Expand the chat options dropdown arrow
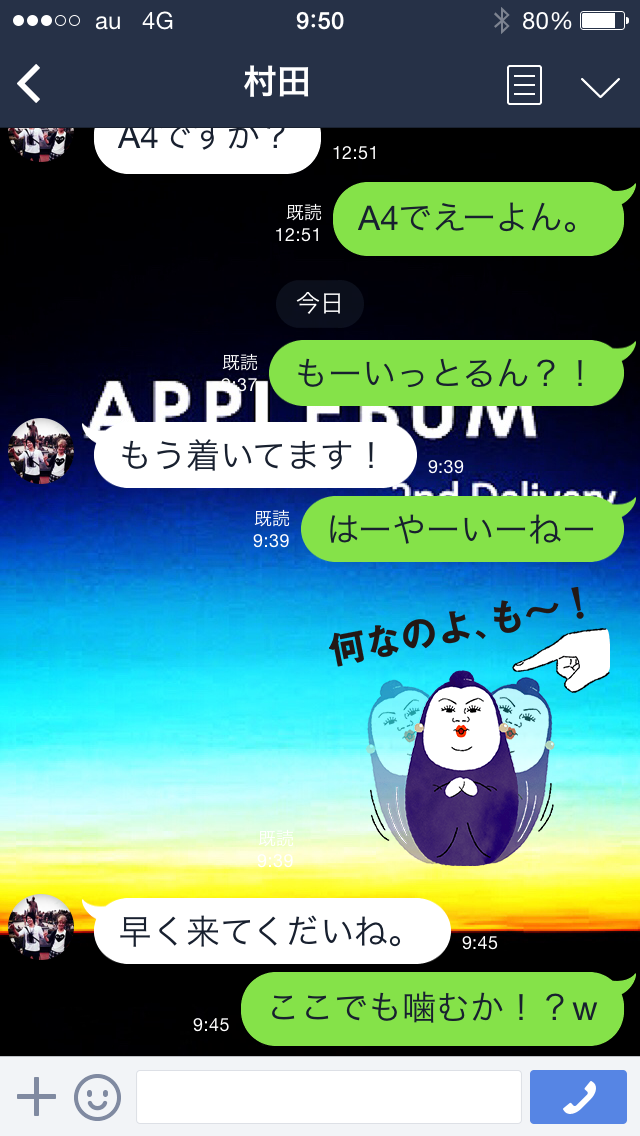This screenshot has height=1136, width=640. click(x=601, y=87)
